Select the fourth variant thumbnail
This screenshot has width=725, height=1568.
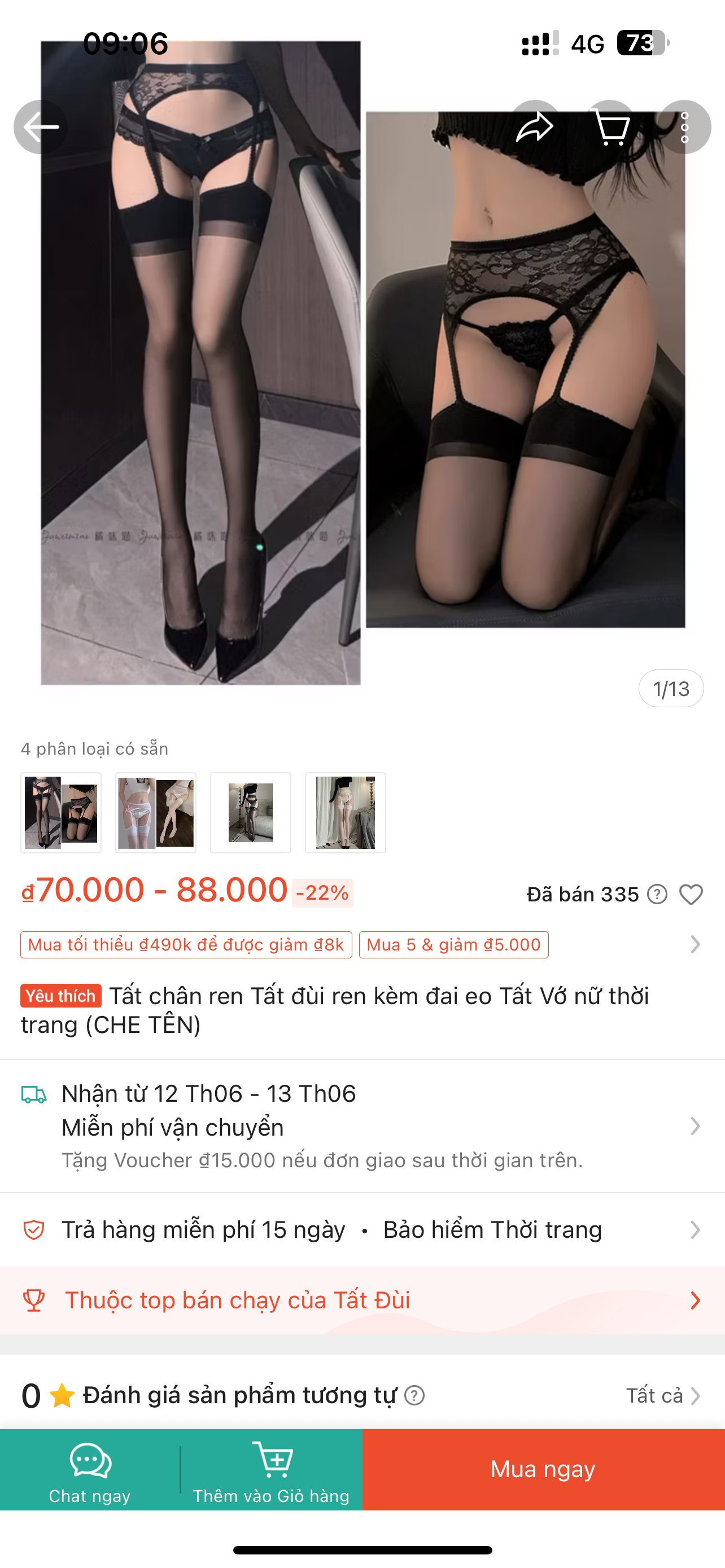[345, 813]
